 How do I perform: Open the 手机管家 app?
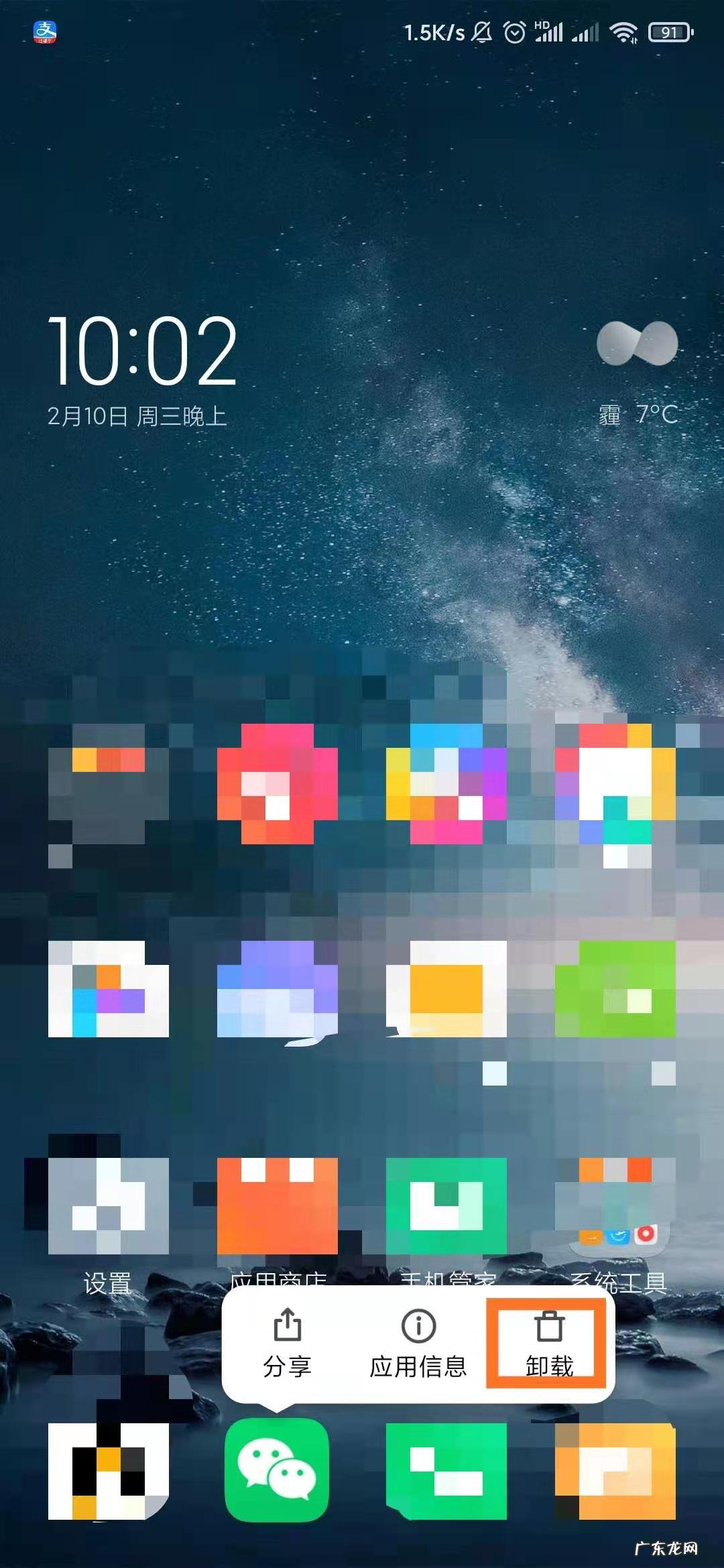(446, 1206)
